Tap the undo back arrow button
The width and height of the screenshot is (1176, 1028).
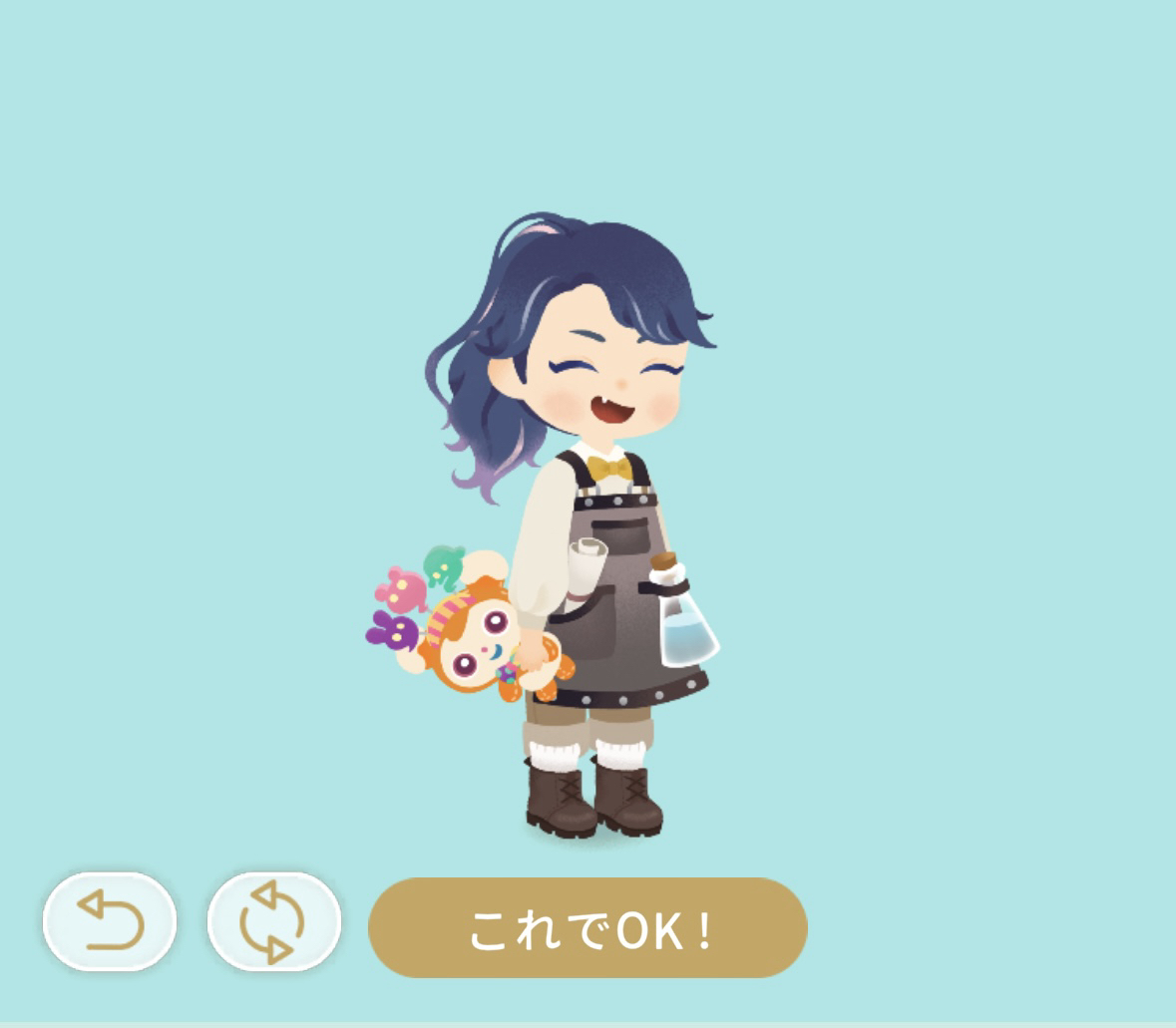coord(110,921)
